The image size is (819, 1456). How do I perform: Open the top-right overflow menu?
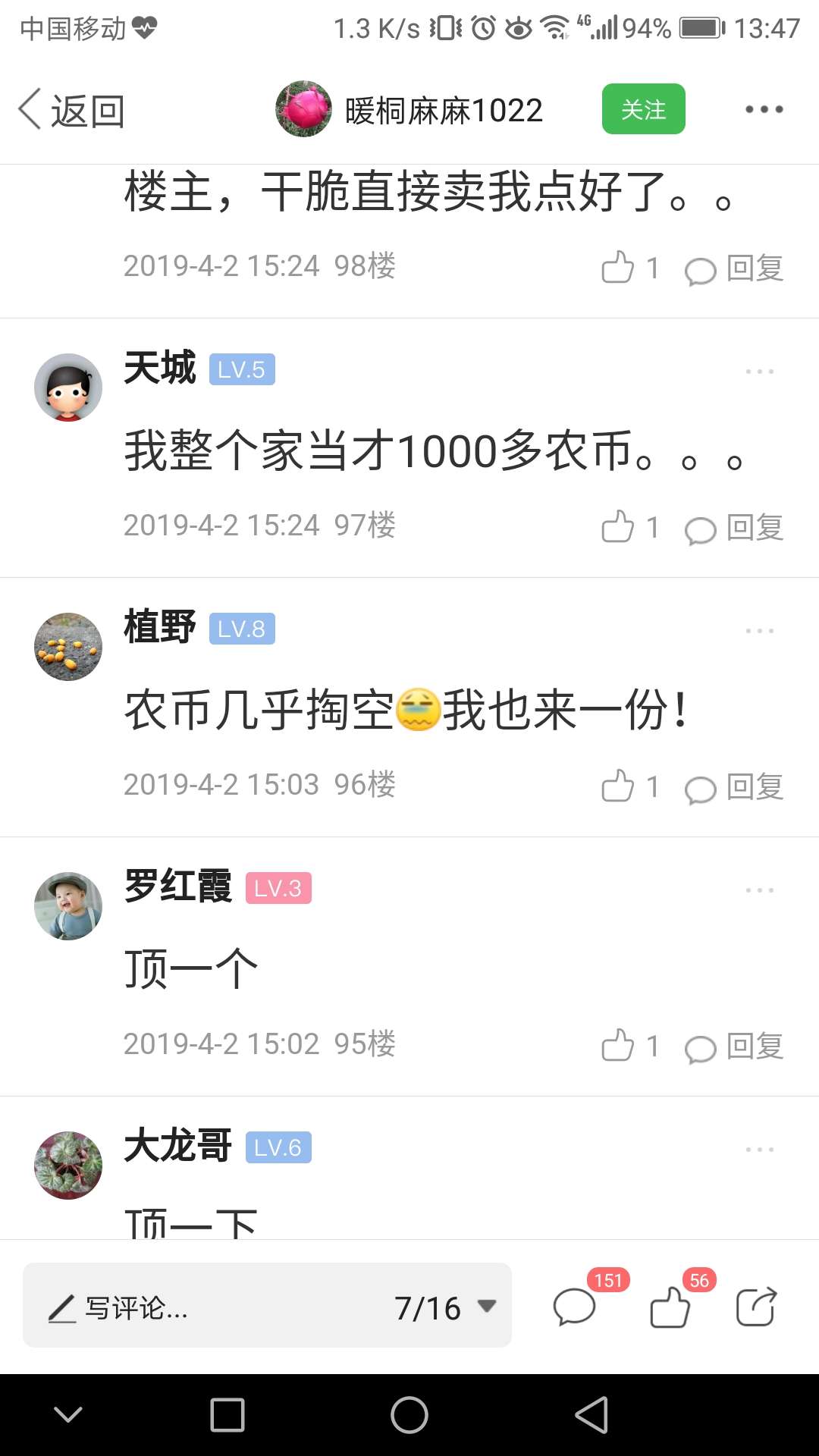(x=764, y=109)
